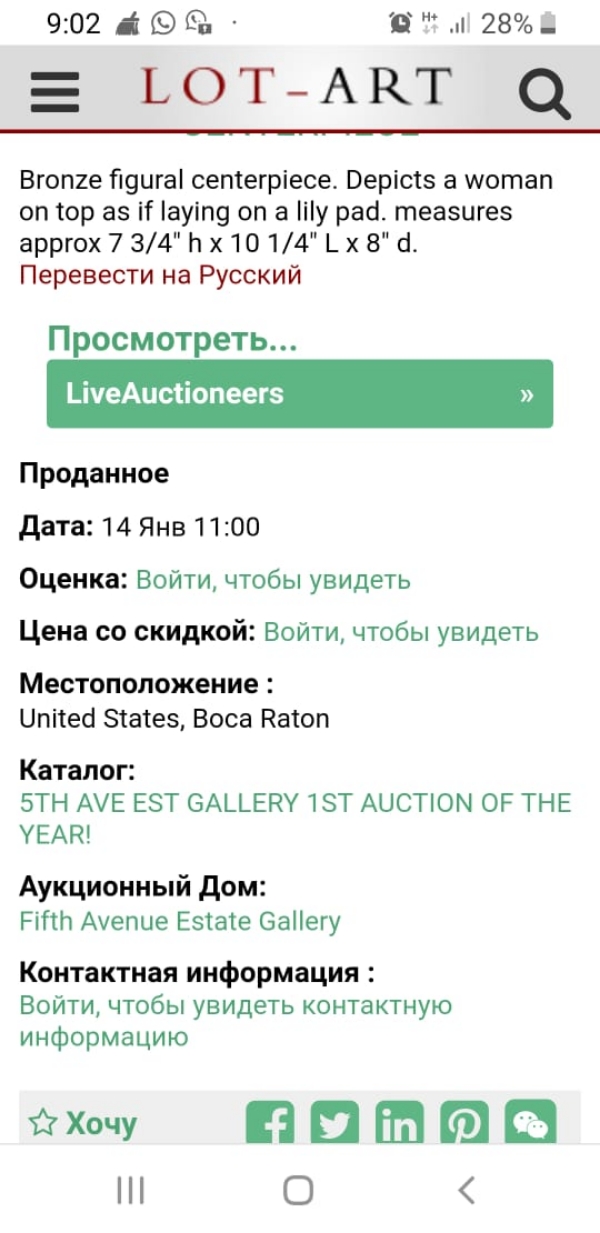Screen dimensions: 600x1233
Task: Tap the Оценка login link
Action: (273, 579)
